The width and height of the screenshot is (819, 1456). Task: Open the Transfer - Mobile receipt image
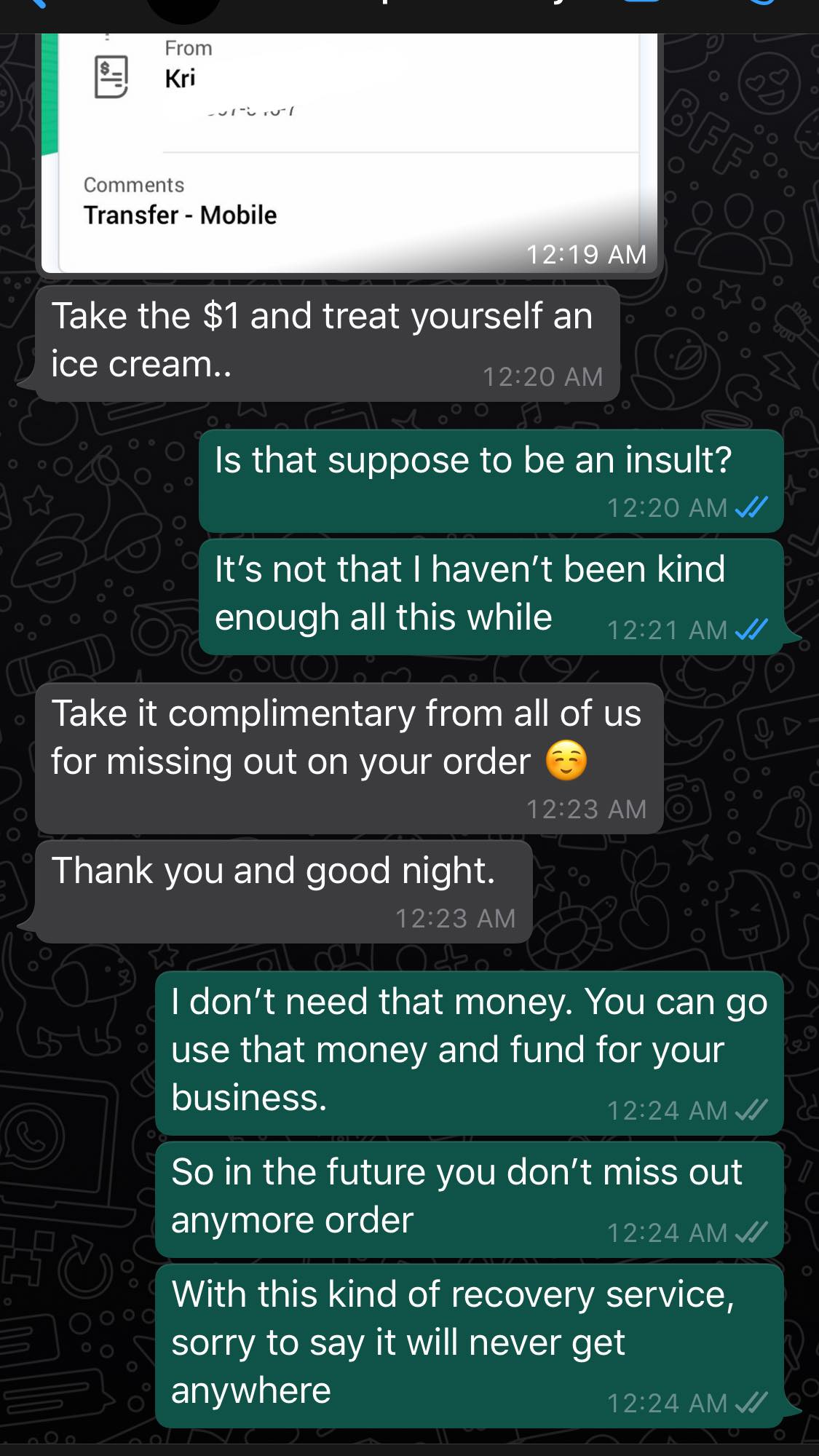(x=349, y=153)
